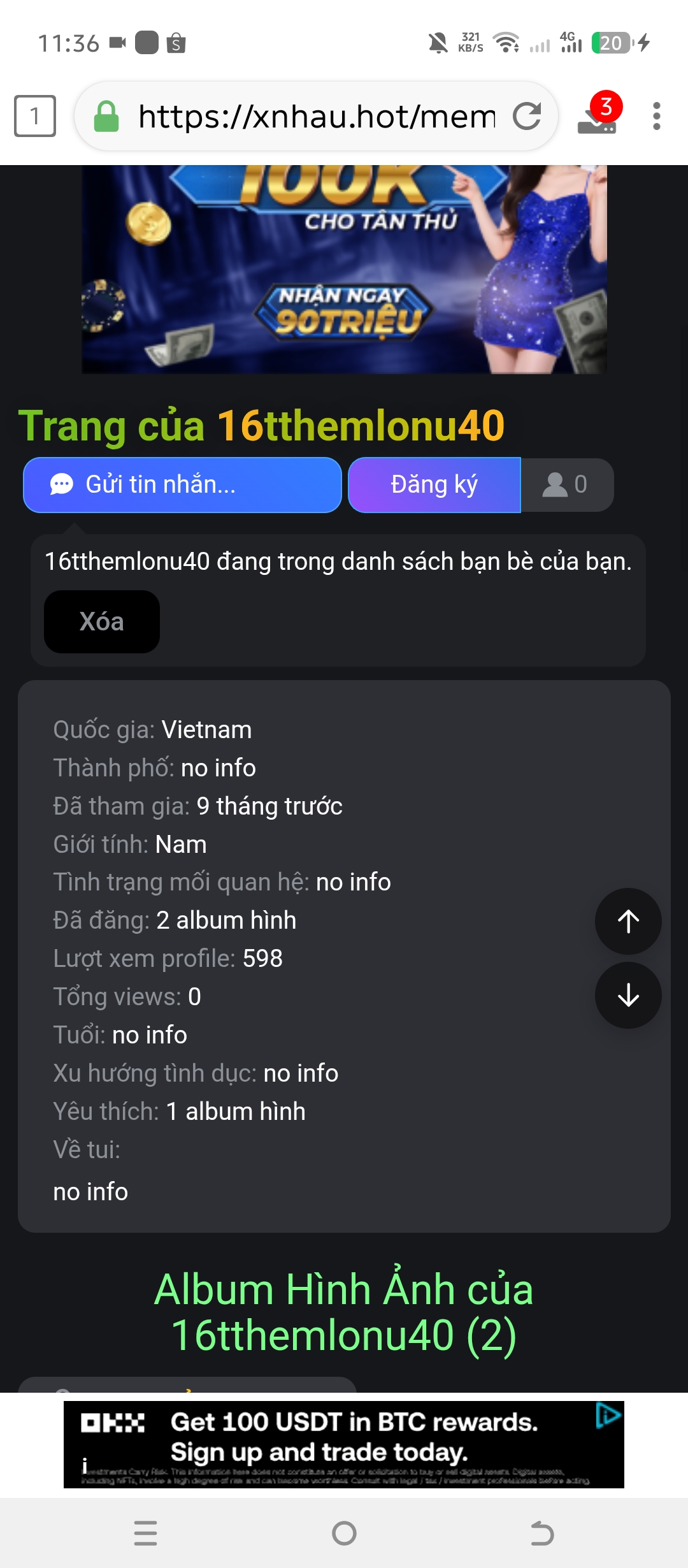Tap the Đăng ký subscribe button
The image size is (688, 1568).
[x=434, y=485]
